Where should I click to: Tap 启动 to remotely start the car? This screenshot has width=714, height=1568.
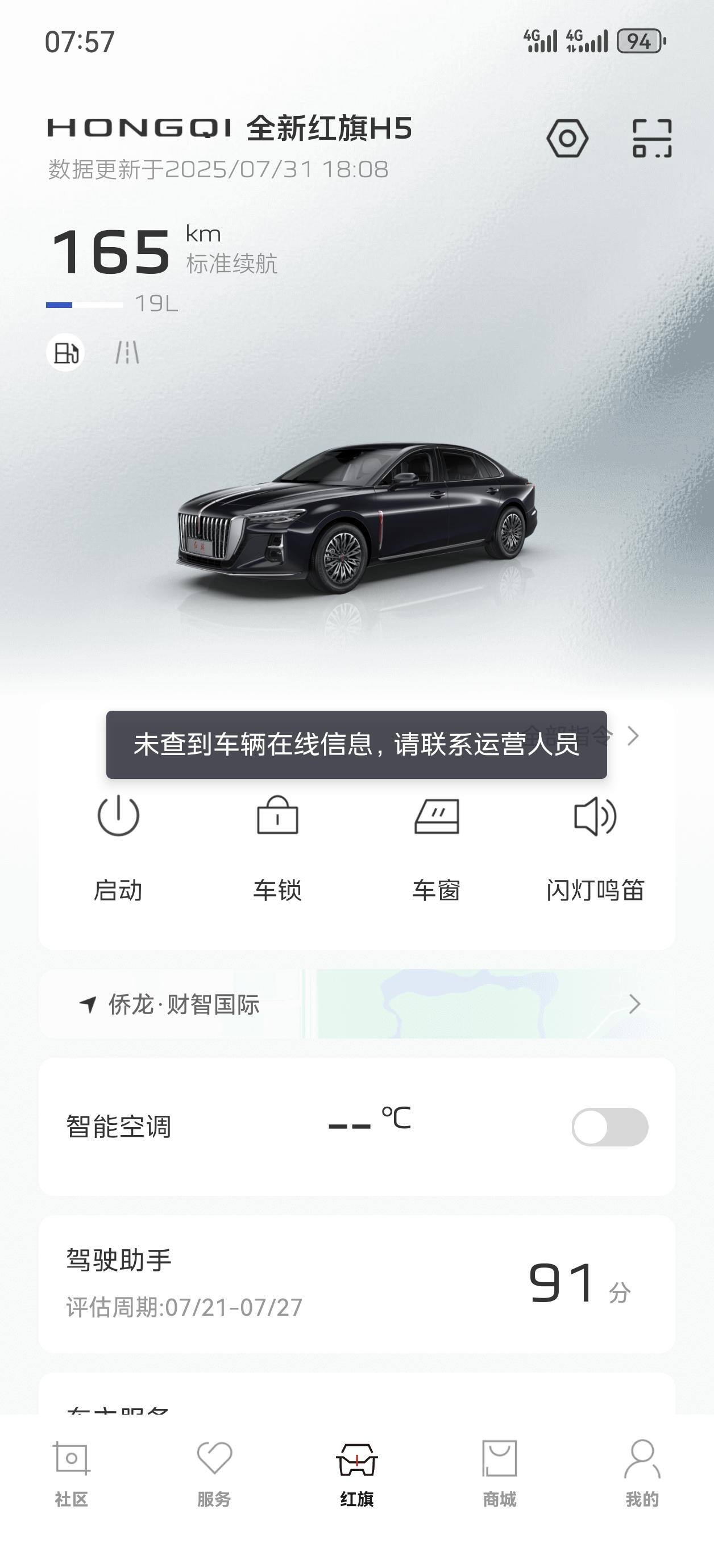click(118, 847)
